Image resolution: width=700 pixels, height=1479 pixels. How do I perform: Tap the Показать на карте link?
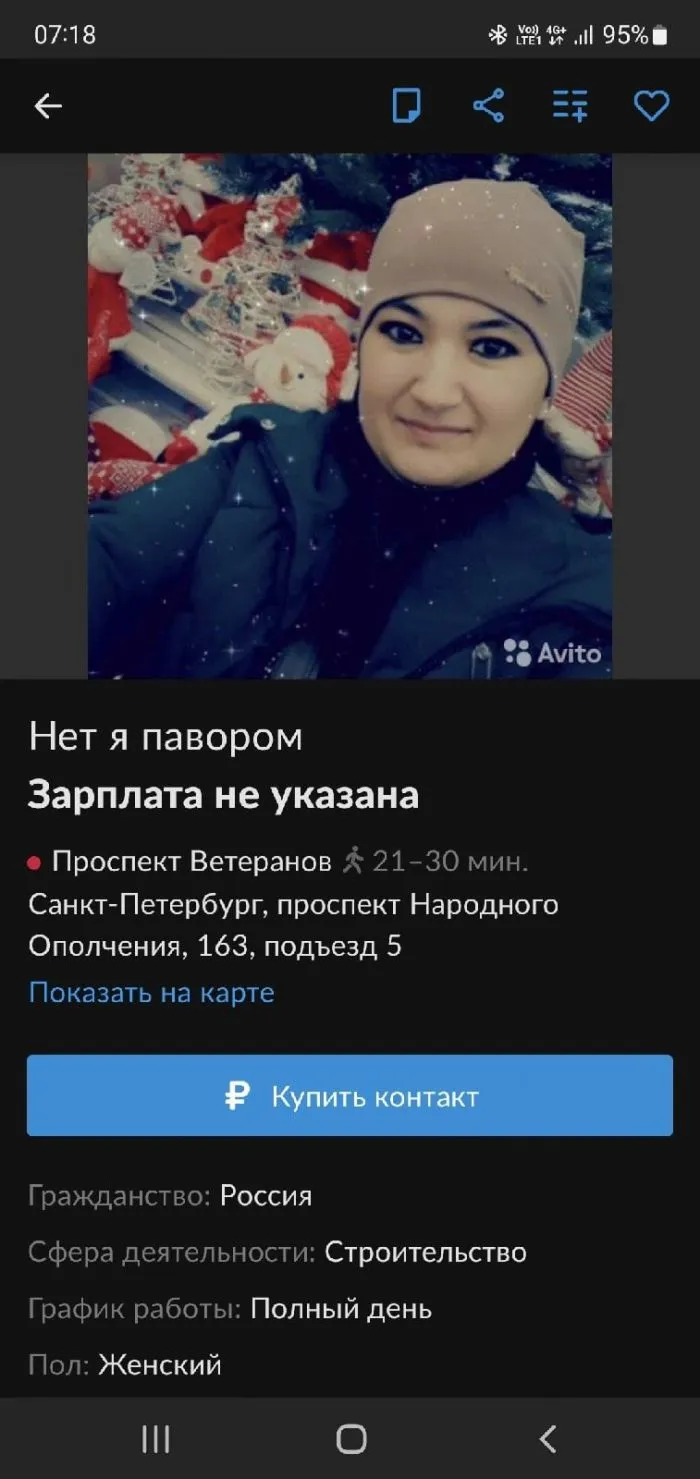coord(151,992)
